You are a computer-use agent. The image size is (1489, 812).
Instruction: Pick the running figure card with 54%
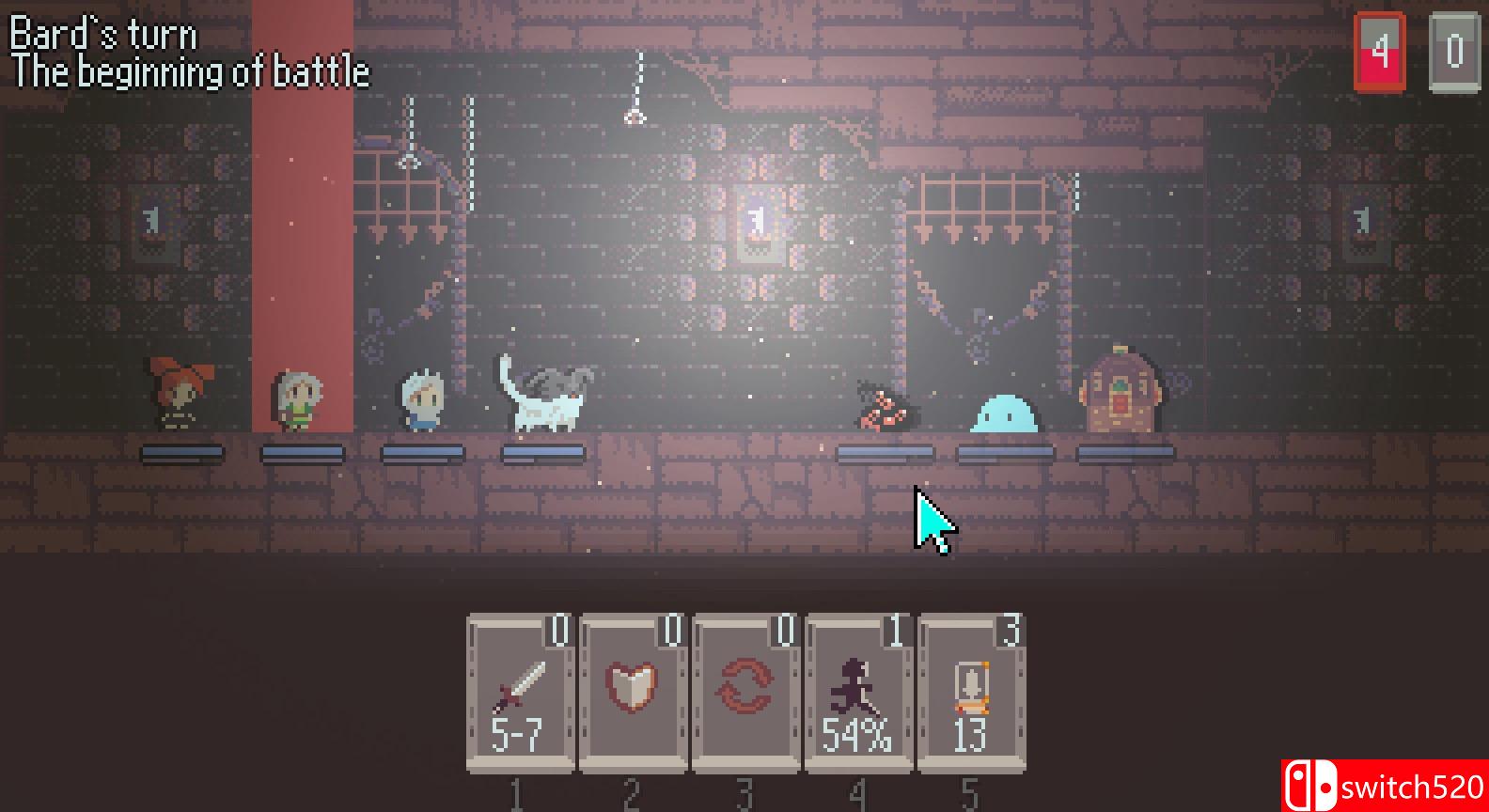(x=857, y=694)
